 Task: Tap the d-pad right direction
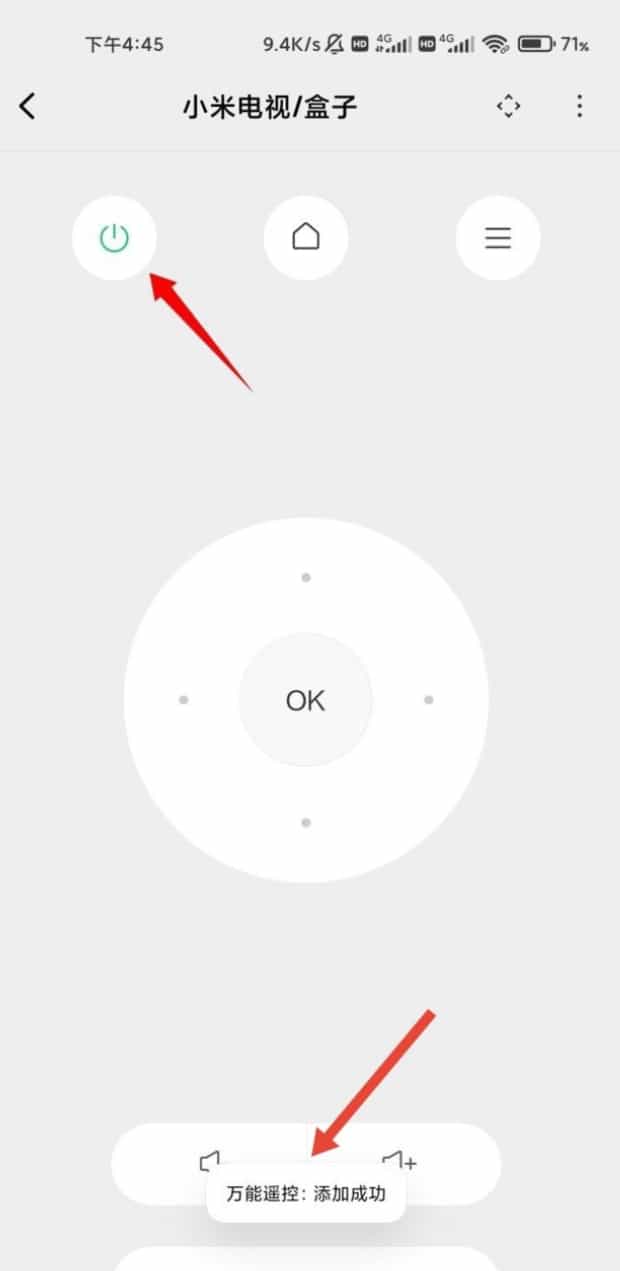coord(428,700)
